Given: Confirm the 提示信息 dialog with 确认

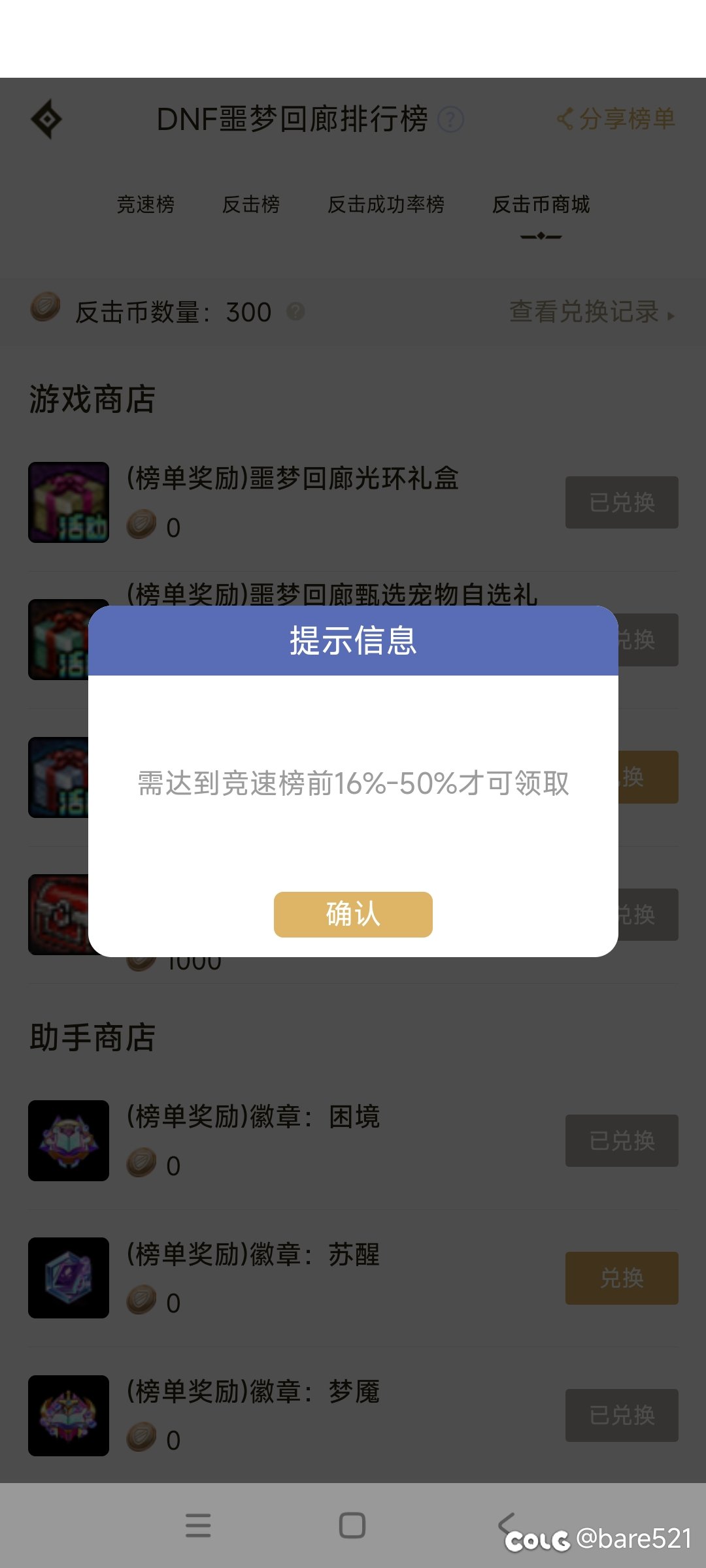Looking at the screenshot, I should tap(353, 914).
